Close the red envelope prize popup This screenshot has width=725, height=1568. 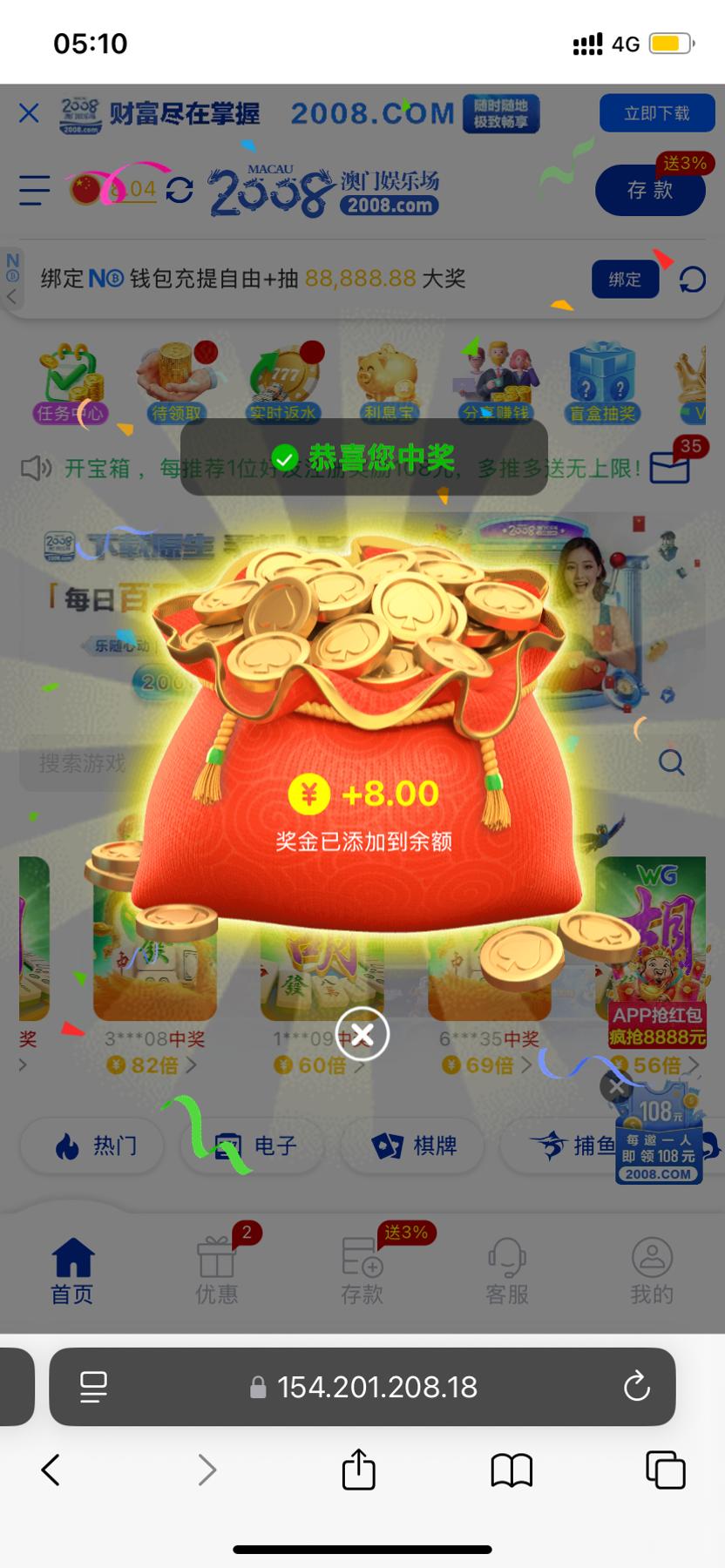[x=362, y=1034]
